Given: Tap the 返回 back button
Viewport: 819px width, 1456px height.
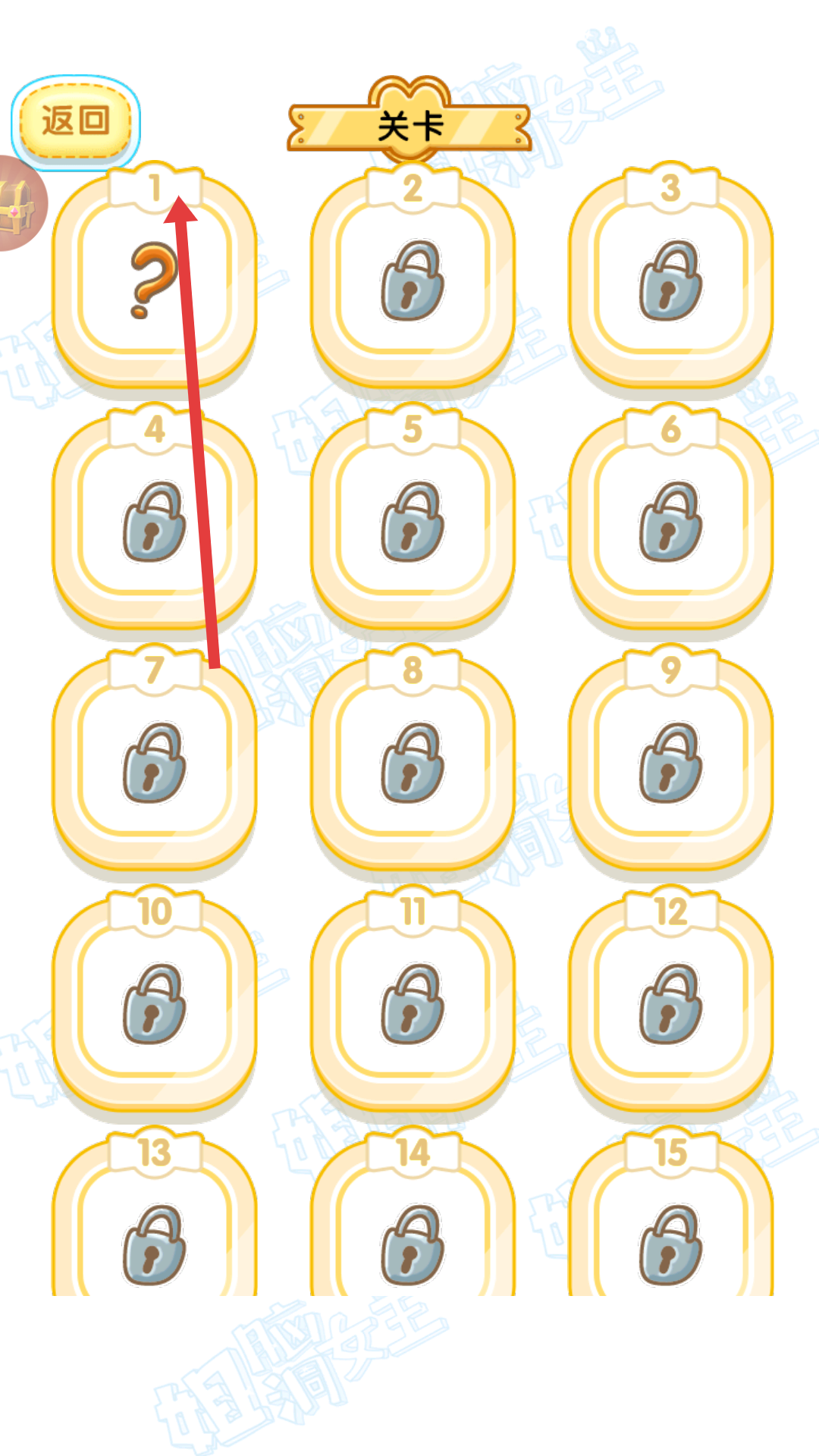Looking at the screenshot, I should (x=75, y=121).
